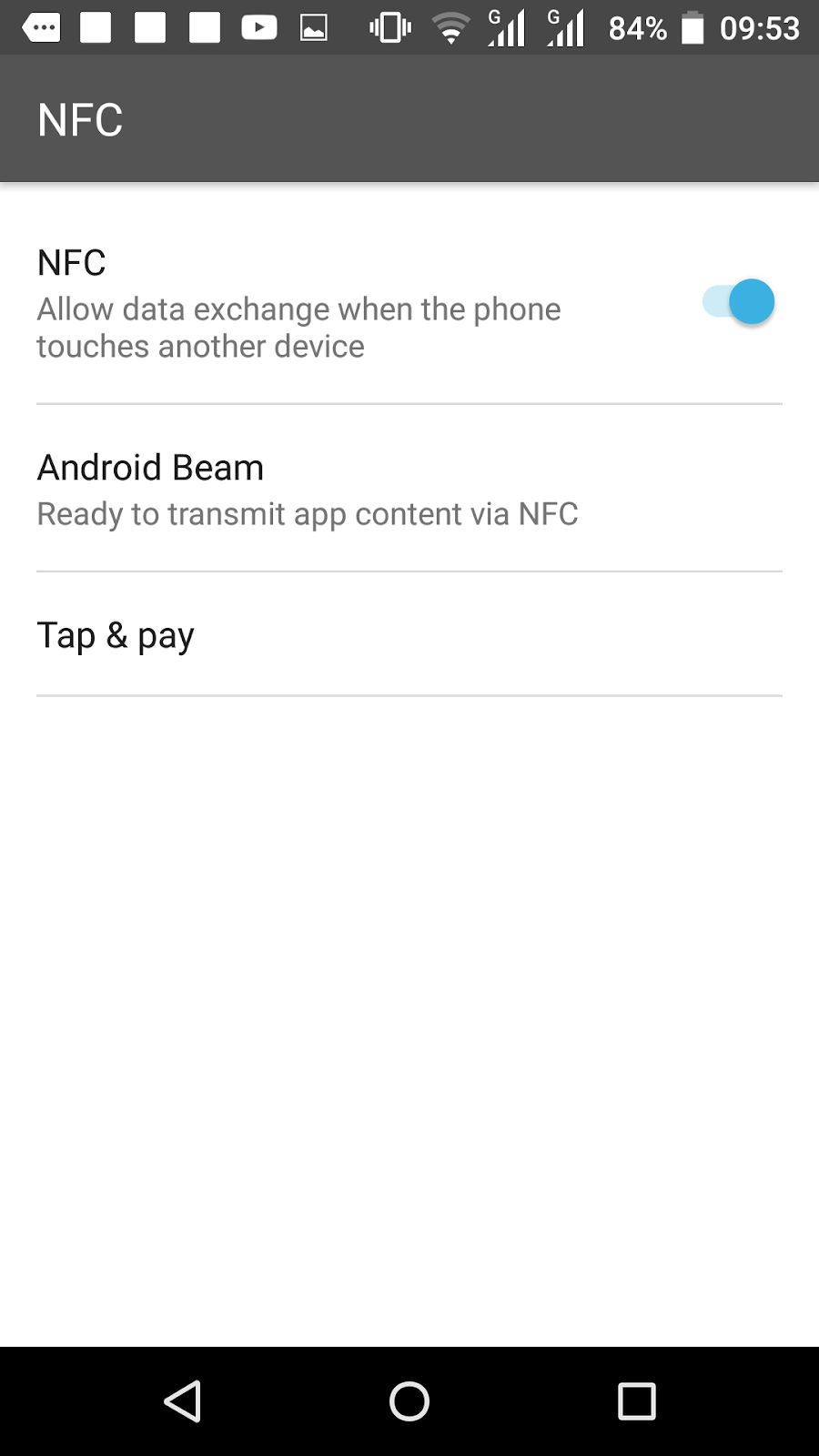The height and width of the screenshot is (1456, 819).
Task: Open recent apps with the square navigation button
Action: tap(637, 1401)
